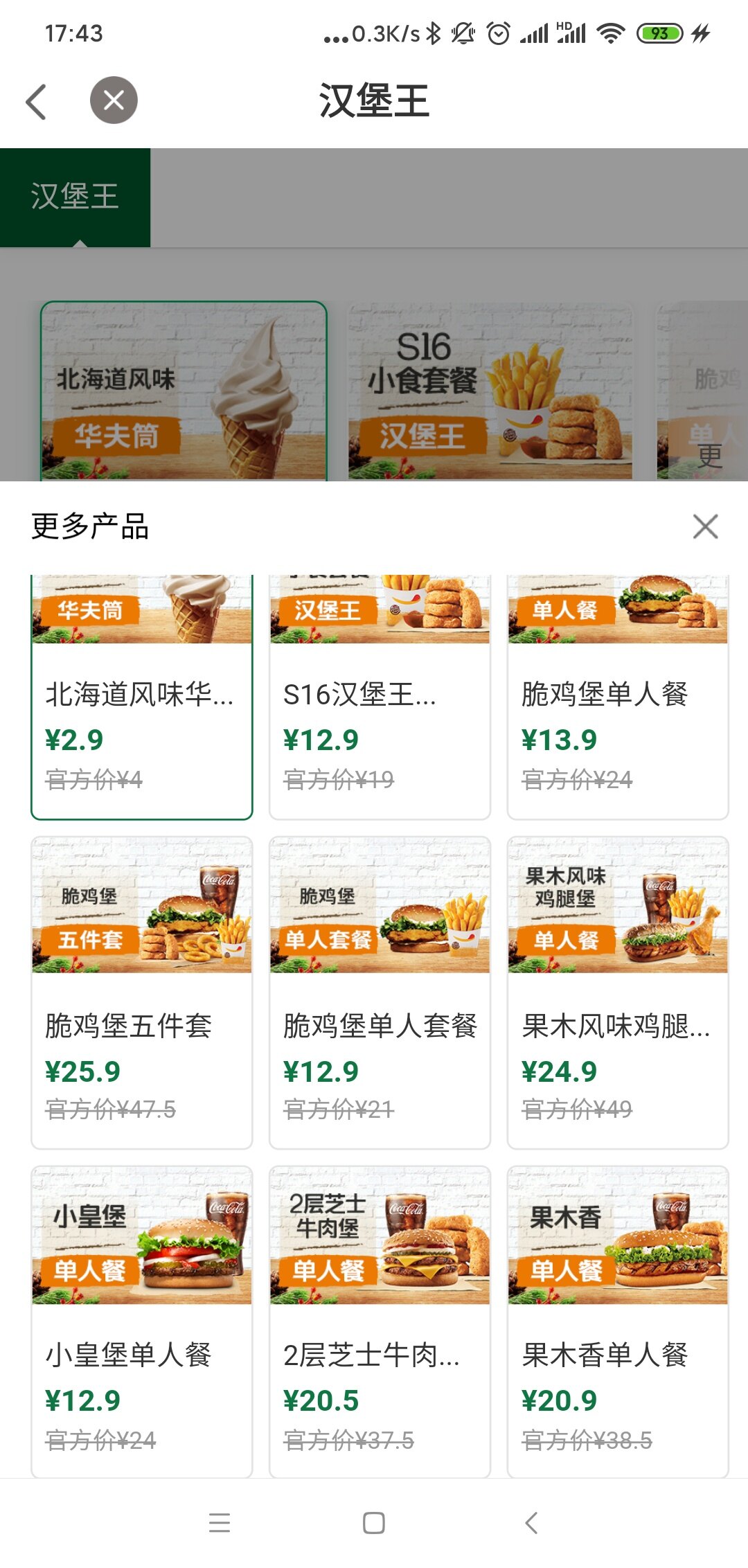This screenshot has width=748, height=1568.
Task: Pick the 脆鸡堡五件套 product card
Action: click(142, 992)
